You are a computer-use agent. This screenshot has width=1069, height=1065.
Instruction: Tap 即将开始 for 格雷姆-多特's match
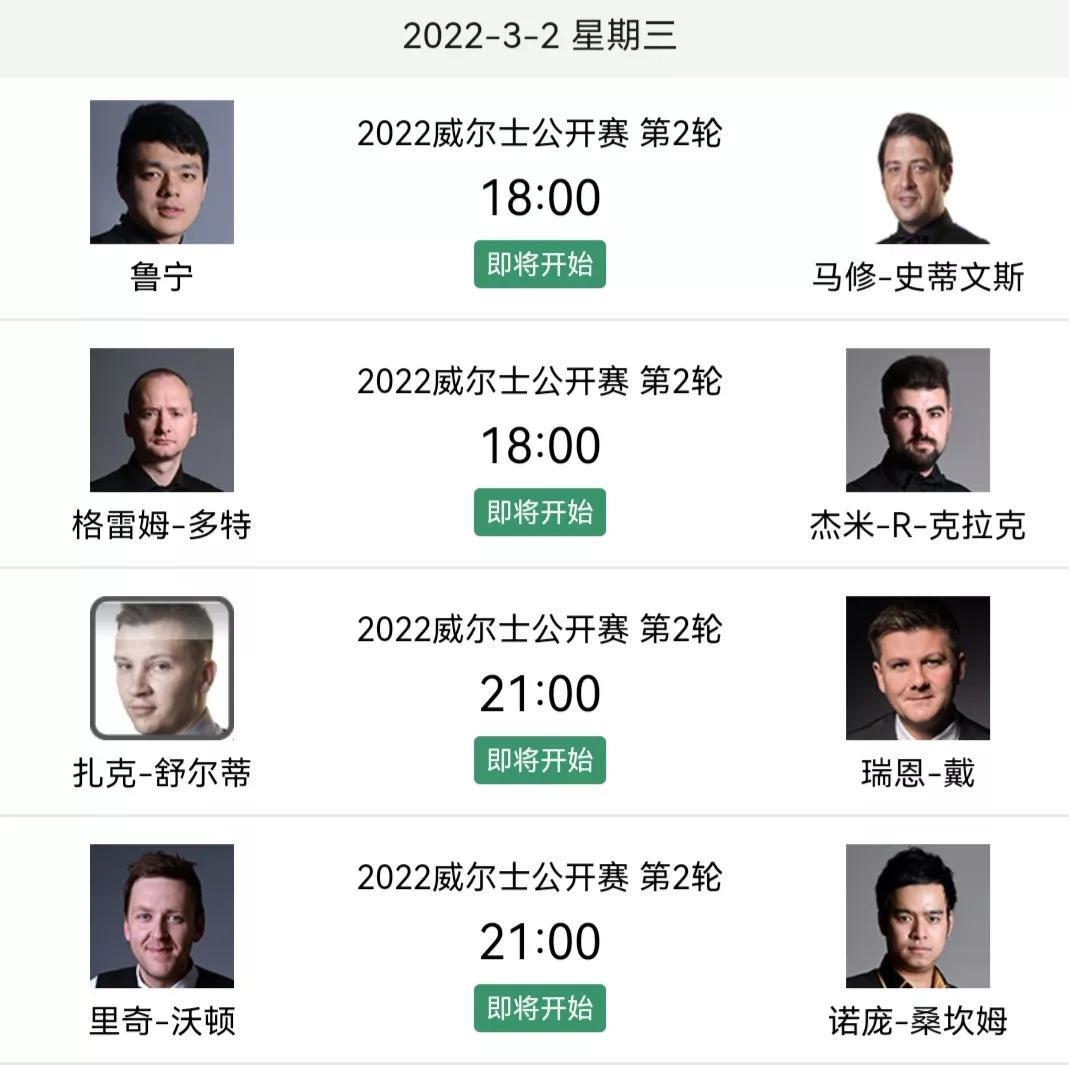click(540, 512)
